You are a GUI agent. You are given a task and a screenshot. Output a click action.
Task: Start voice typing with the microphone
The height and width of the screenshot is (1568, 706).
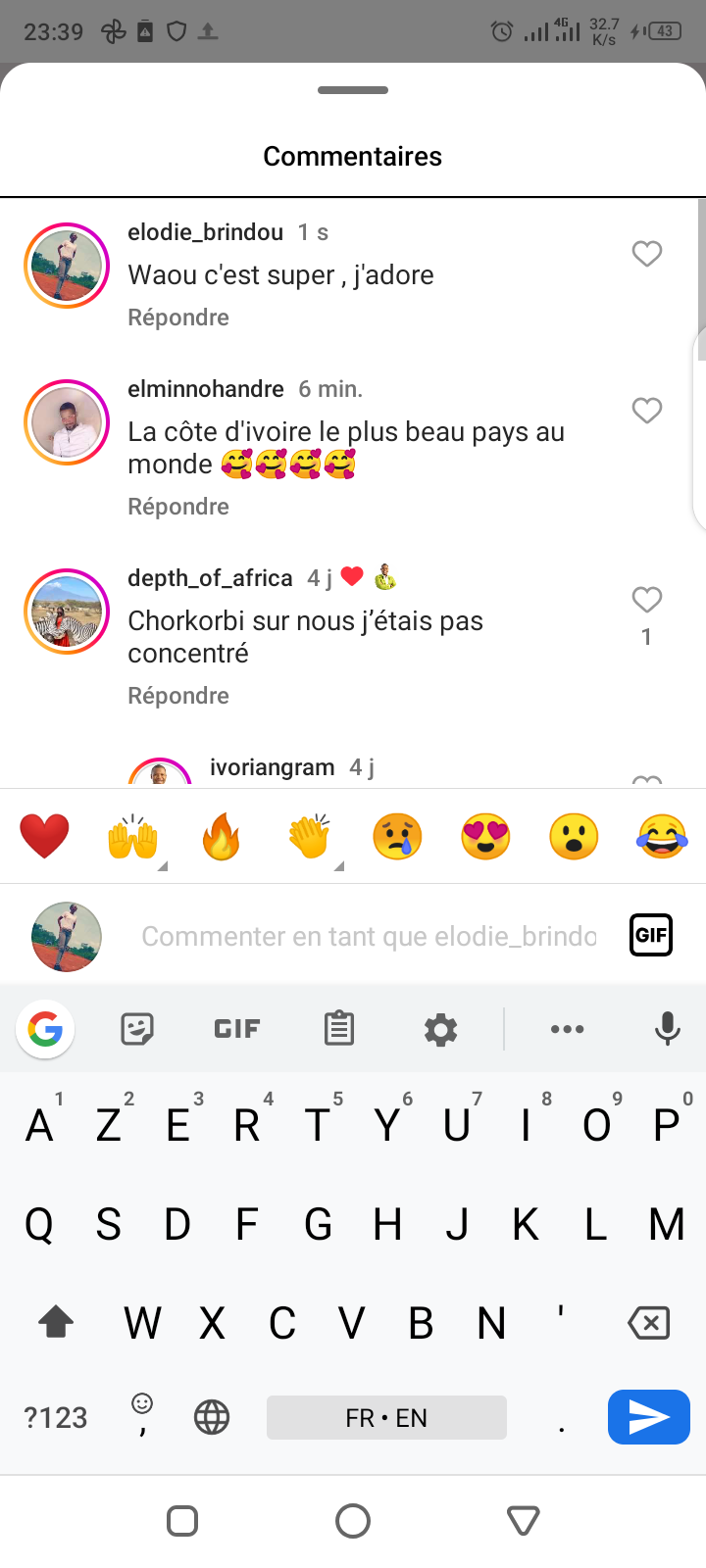pos(668,1029)
